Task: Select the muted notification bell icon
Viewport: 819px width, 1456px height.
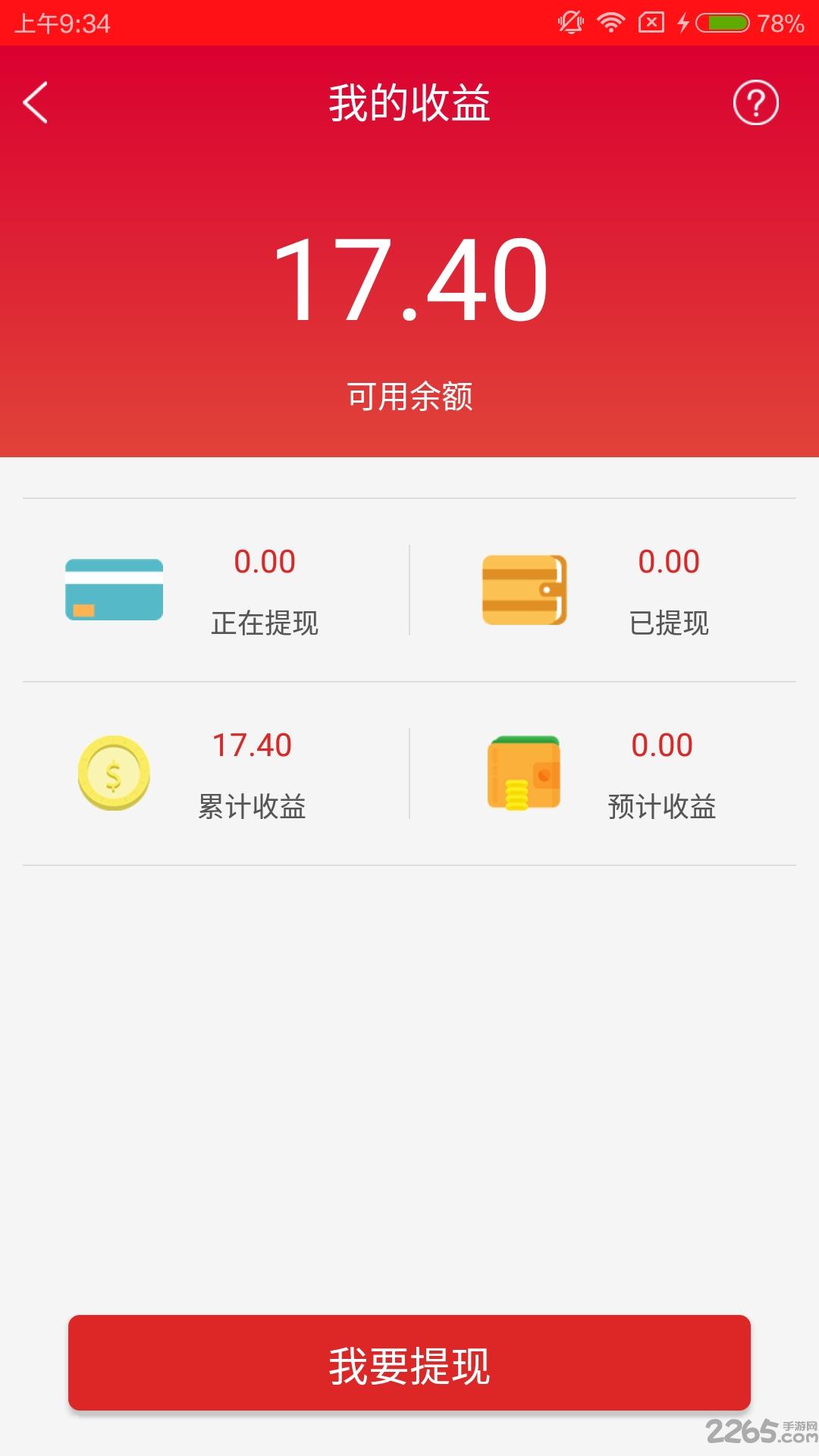Action: click(x=570, y=22)
